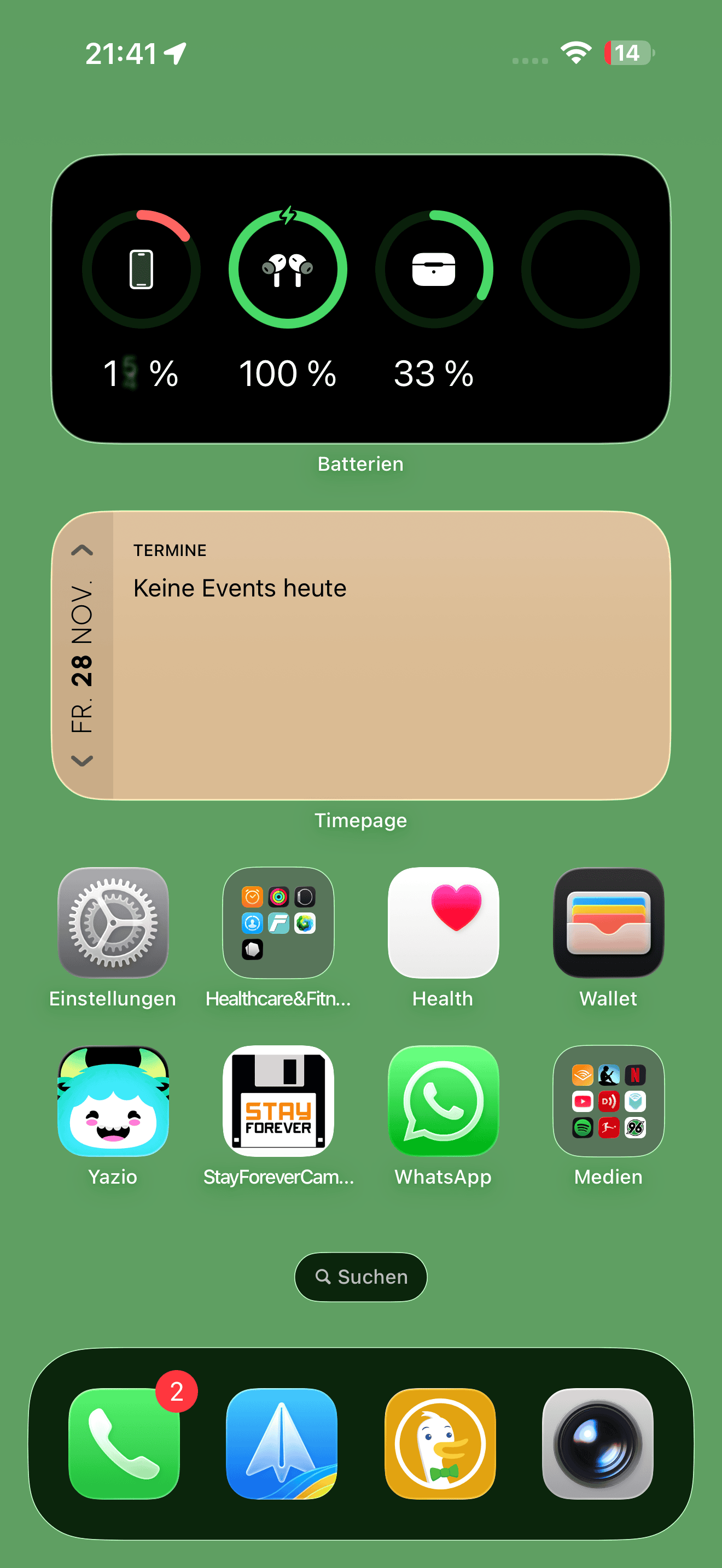Tap the Suchen search pill
This screenshot has height=1568, width=722.
[361, 1277]
